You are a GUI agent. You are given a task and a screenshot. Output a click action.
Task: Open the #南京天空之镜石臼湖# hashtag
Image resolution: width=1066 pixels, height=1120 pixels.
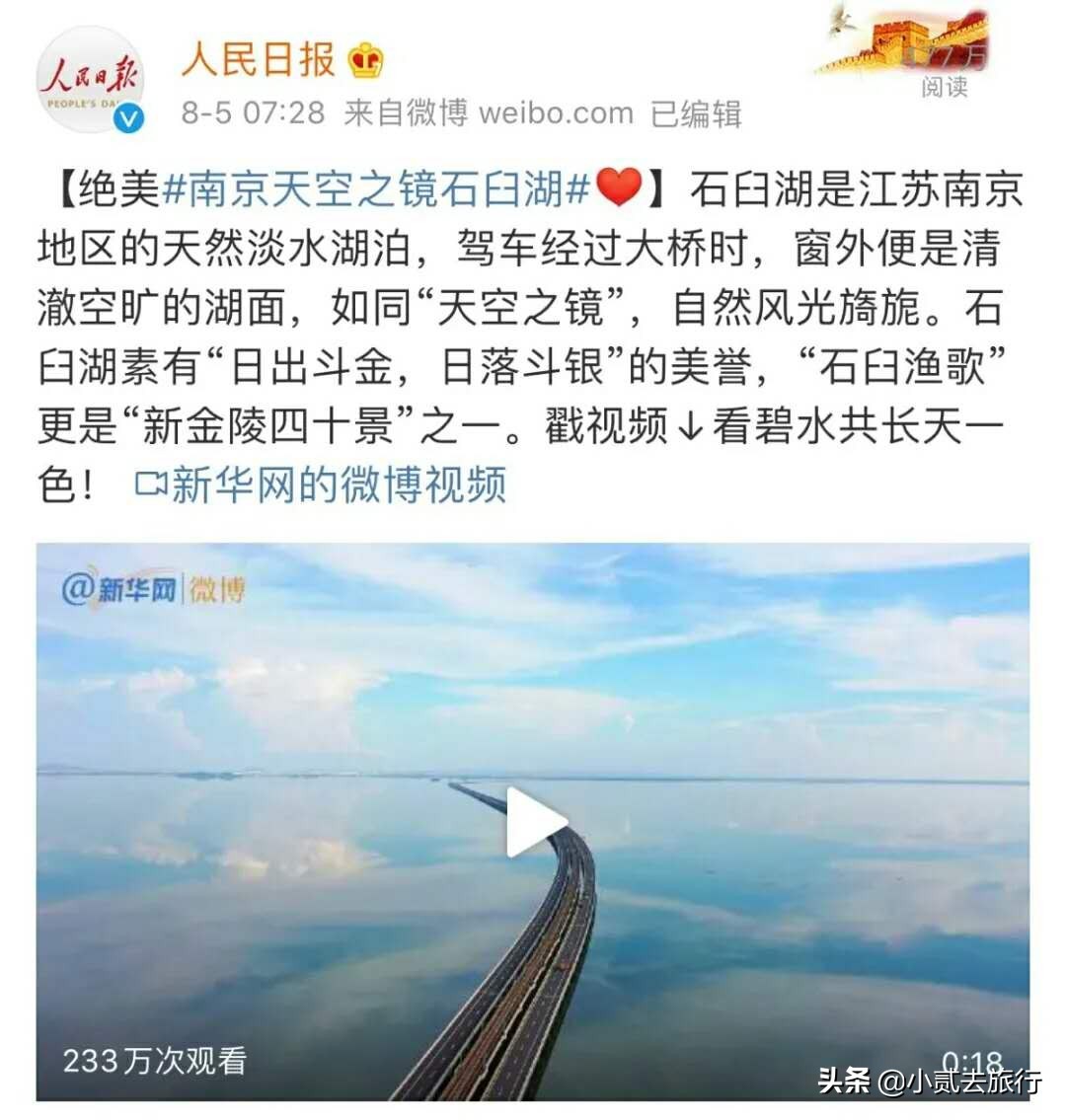coord(375,188)
